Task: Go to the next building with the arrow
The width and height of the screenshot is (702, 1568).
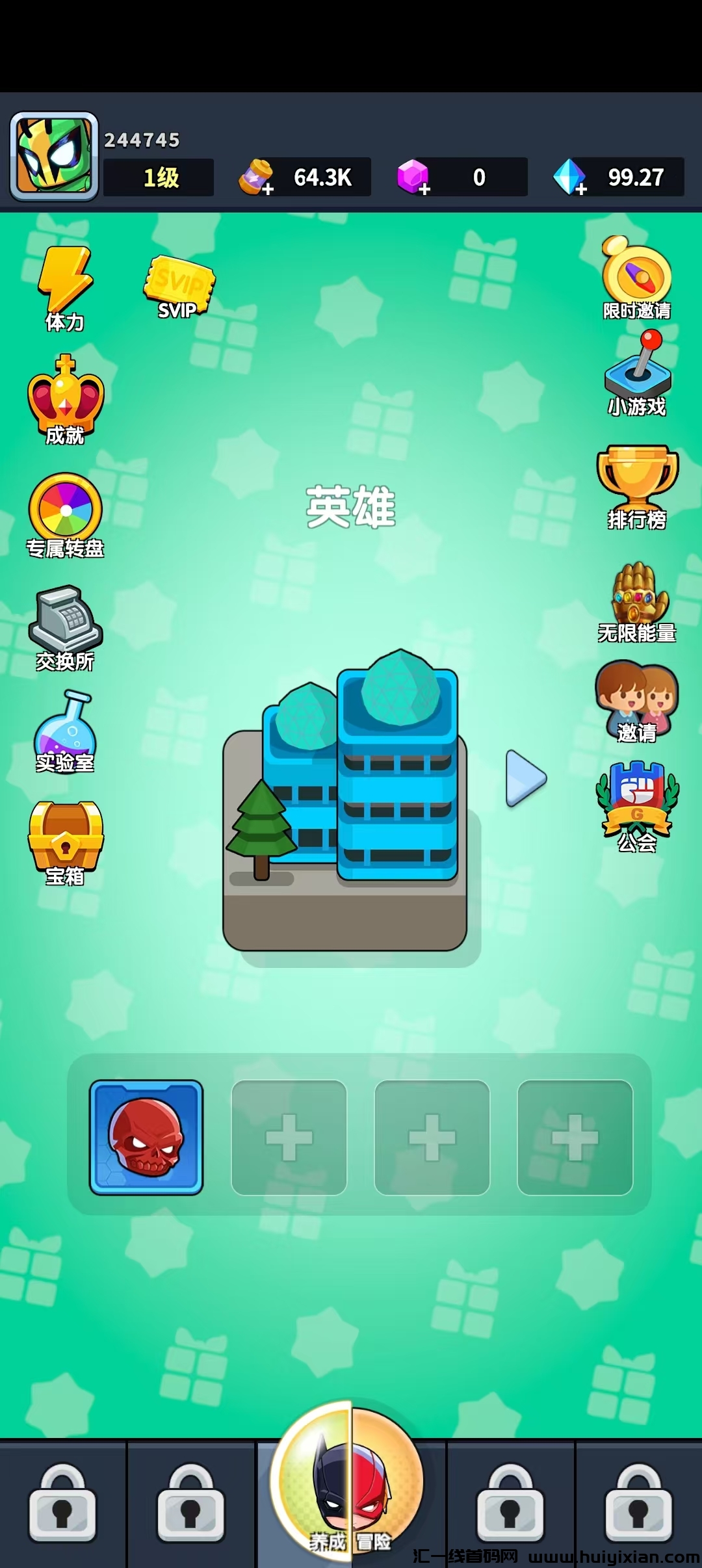Action: click(x=525, y=777)
